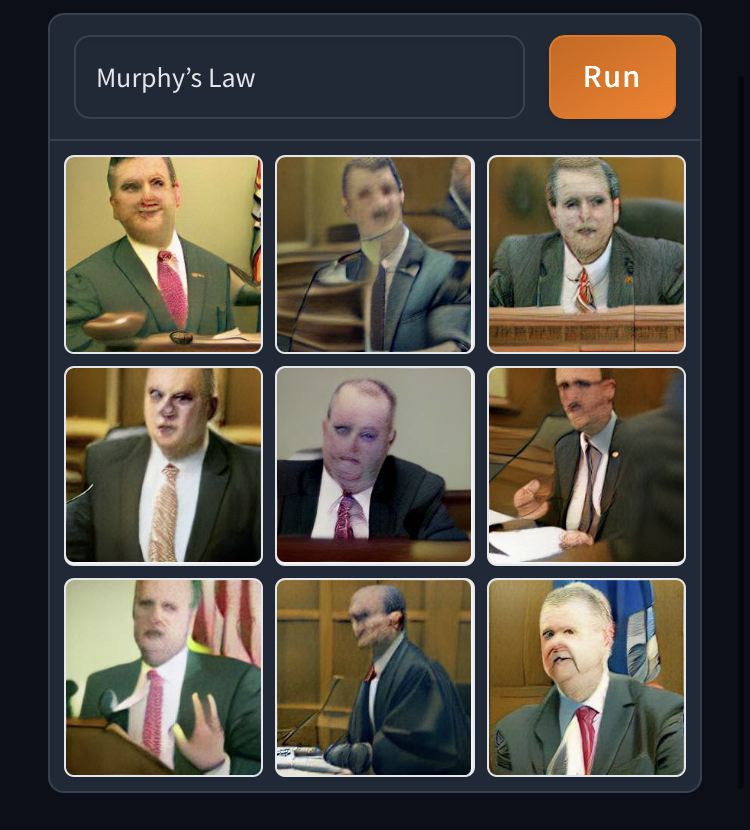The image size is (750, 830).
Task: Tap the Murphy's Law prompt text field
Action: click(x=299, y=78)
